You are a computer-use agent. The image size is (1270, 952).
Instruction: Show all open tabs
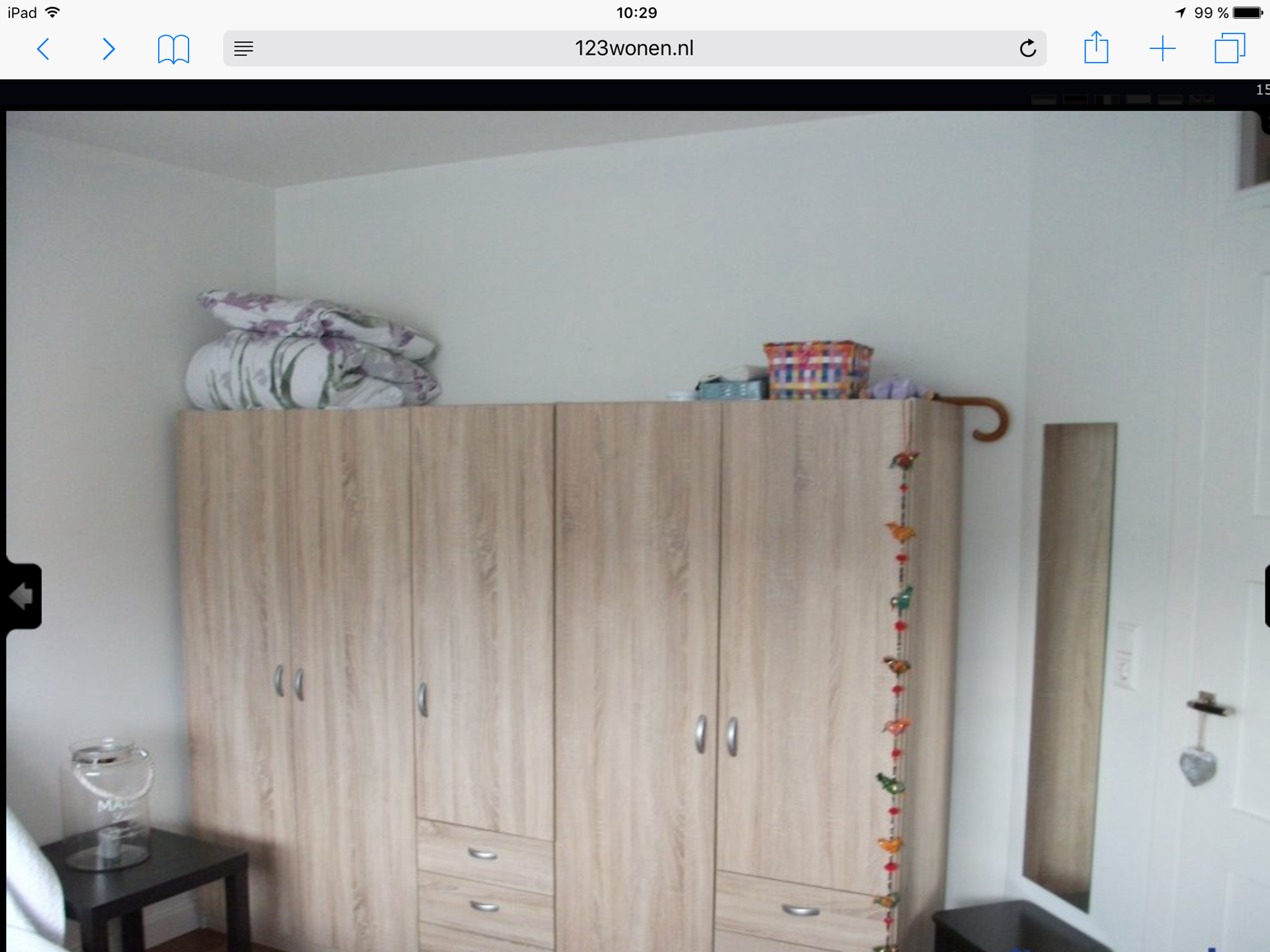coord(1229,49)
